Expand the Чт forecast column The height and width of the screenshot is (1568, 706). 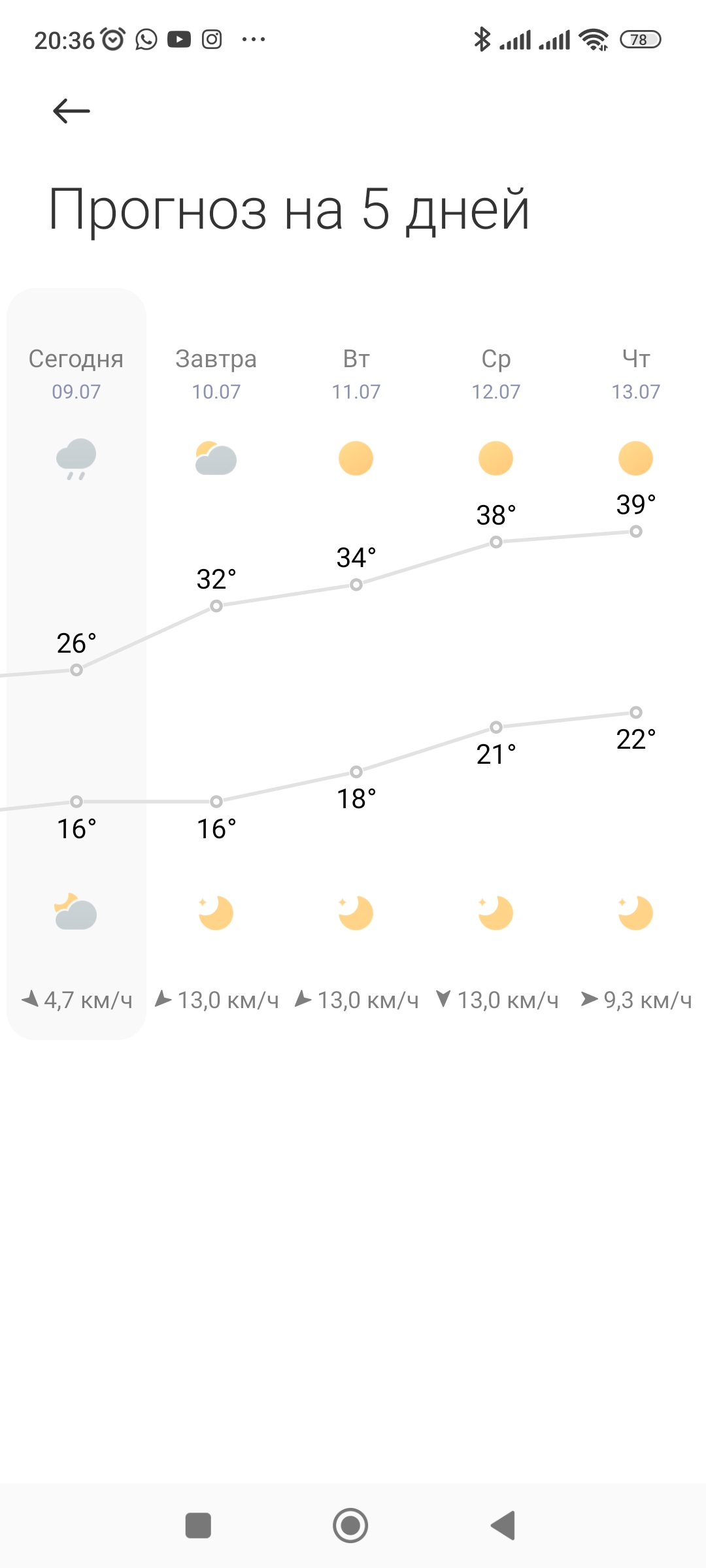click(x=636, y=372)
